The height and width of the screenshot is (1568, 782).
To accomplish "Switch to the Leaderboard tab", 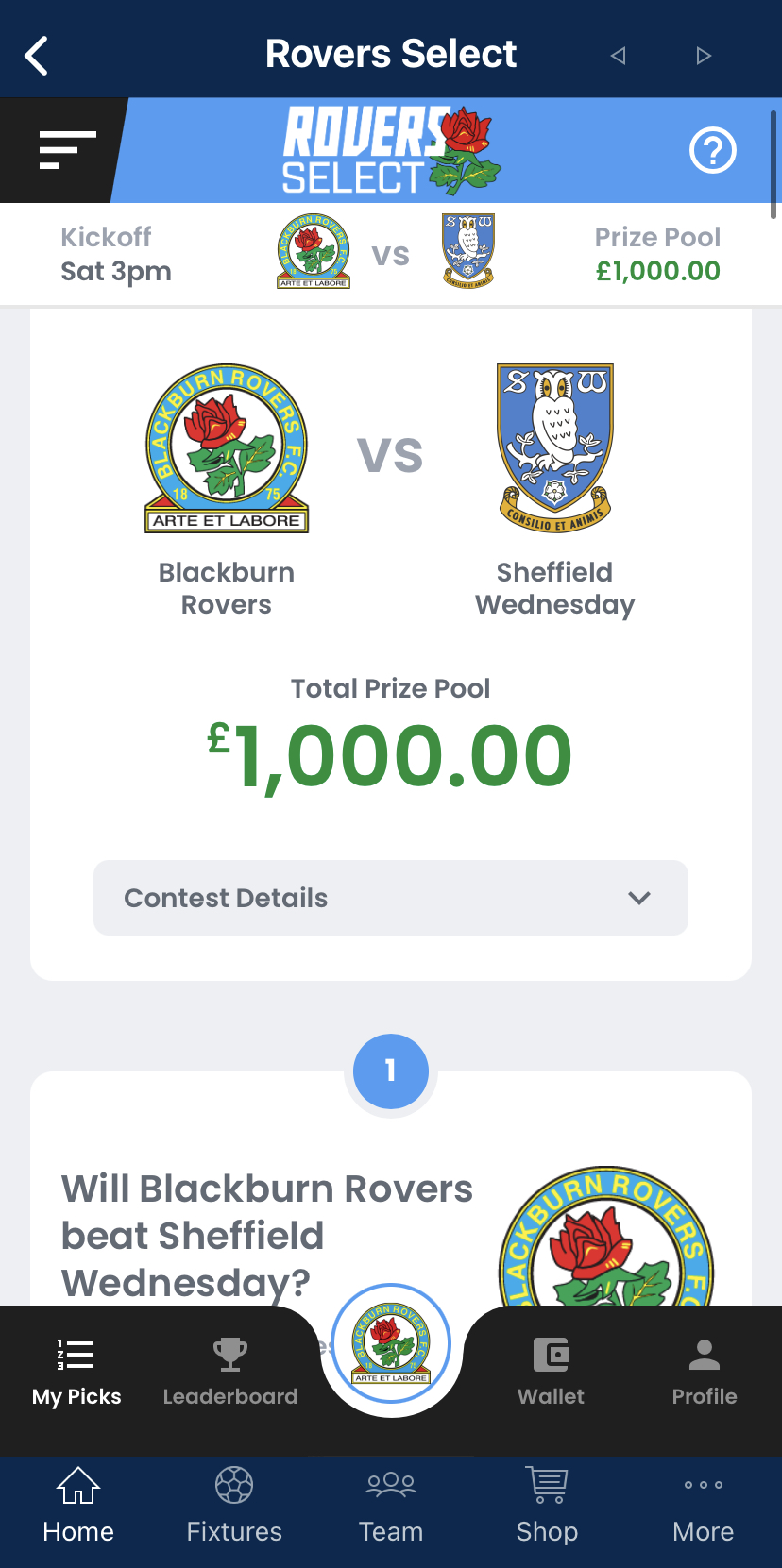I will pos(230,1374).
